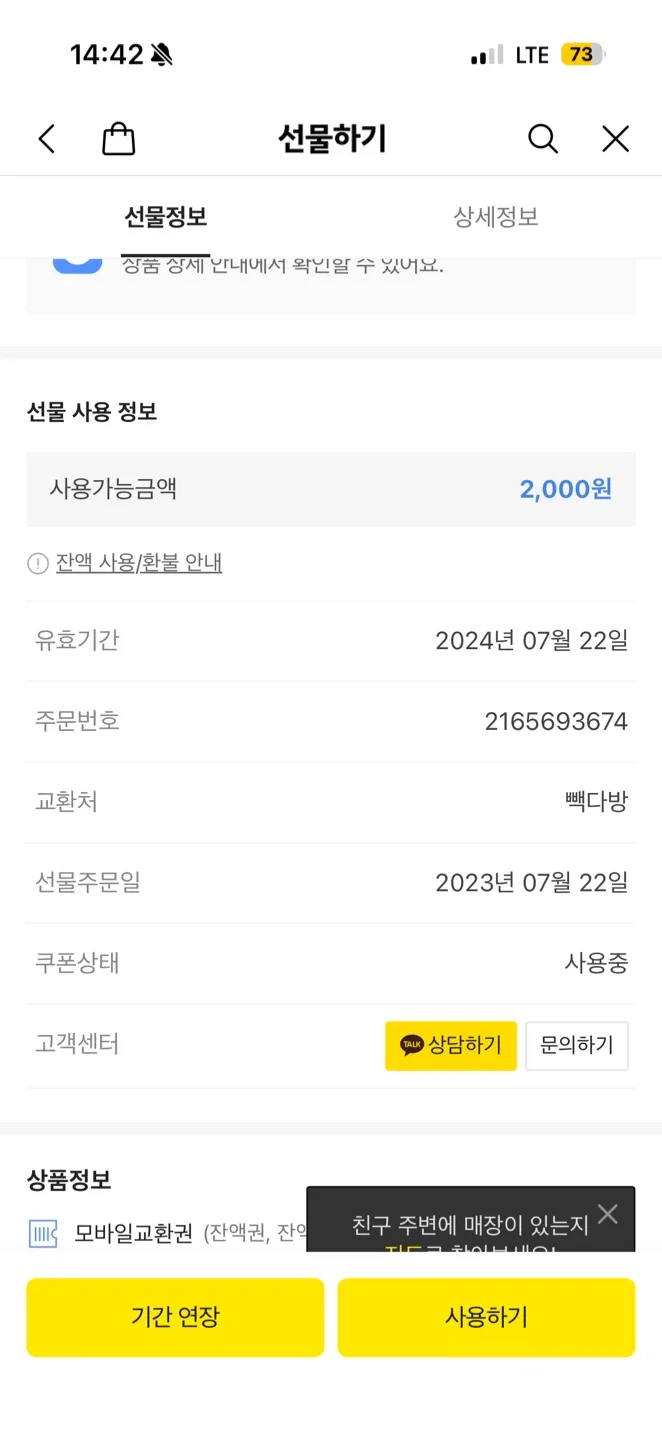This screenshot has width=662, height=1440.
Task: Tap 사용하기 to use the gift
Action: pos(486,1317)
